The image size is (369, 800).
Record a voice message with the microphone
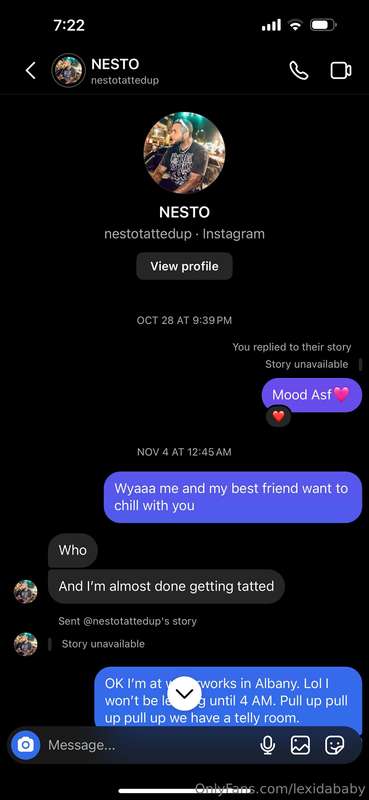[x=267, y=745]
